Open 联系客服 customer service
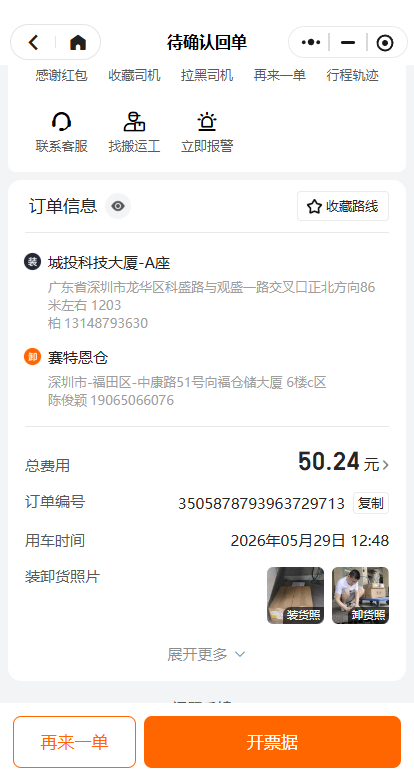Image resolution: width=414 pixels, height=780 pixels. tap(61, 132)
